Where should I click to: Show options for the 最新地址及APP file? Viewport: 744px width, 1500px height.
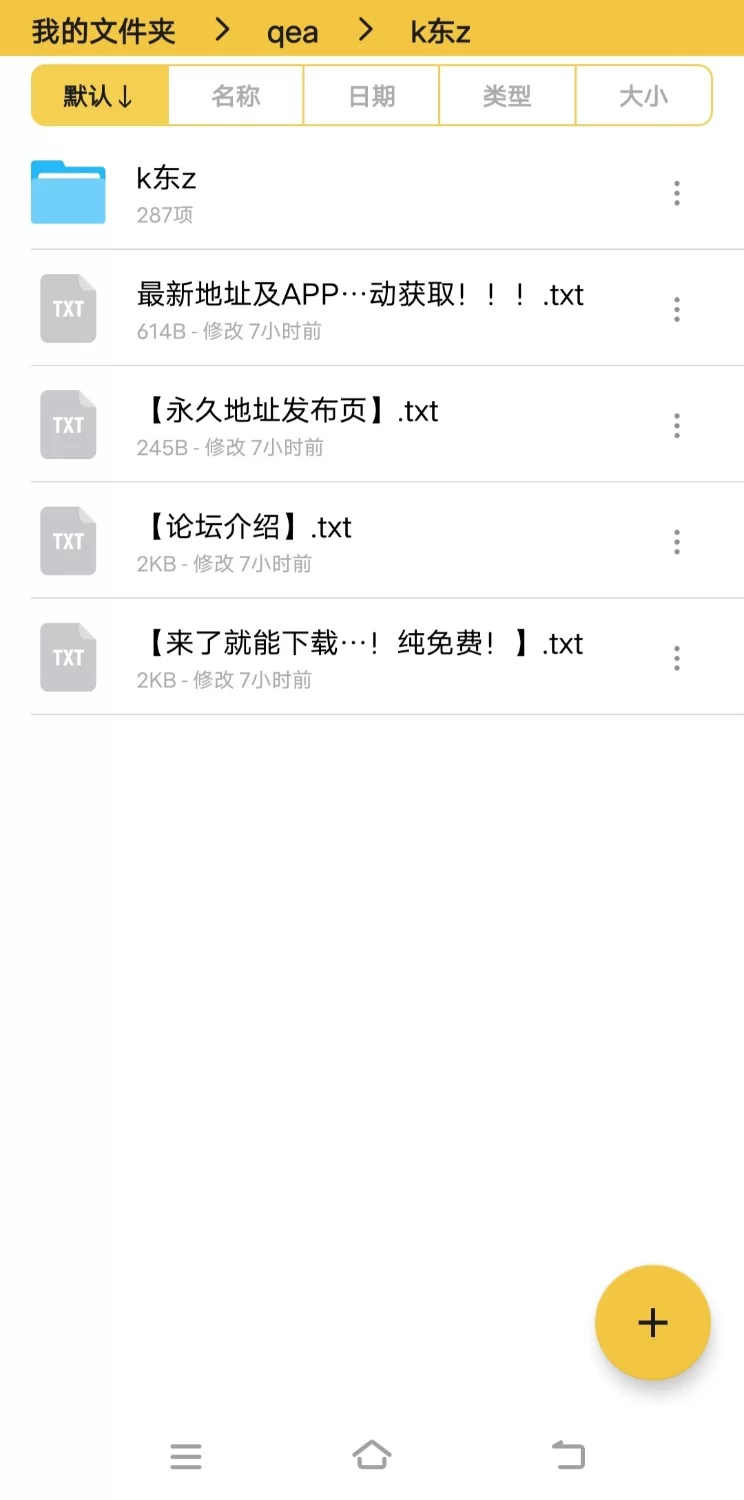[677, 309]
